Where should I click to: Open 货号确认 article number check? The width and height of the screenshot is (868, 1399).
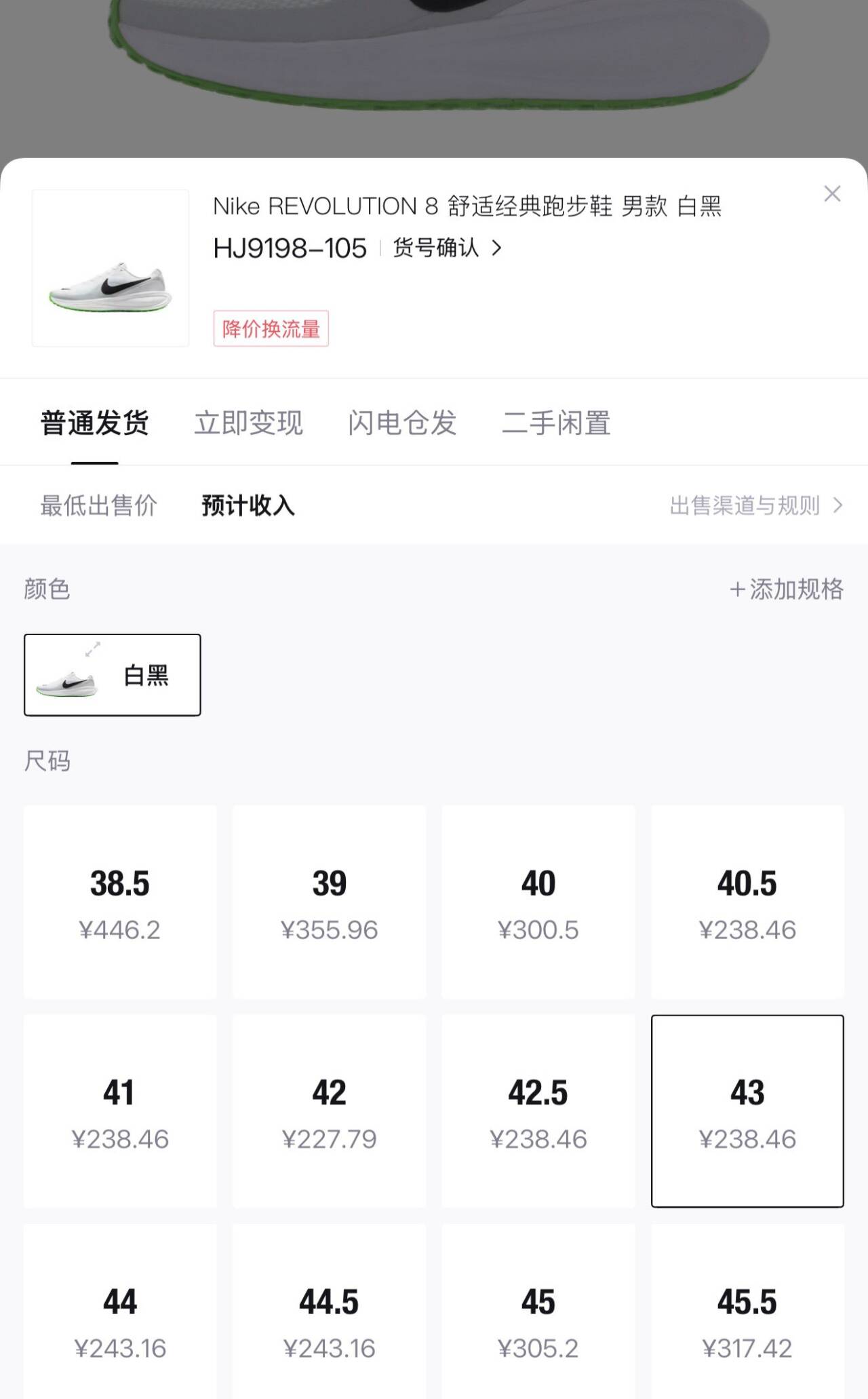[x=448, y=248]
